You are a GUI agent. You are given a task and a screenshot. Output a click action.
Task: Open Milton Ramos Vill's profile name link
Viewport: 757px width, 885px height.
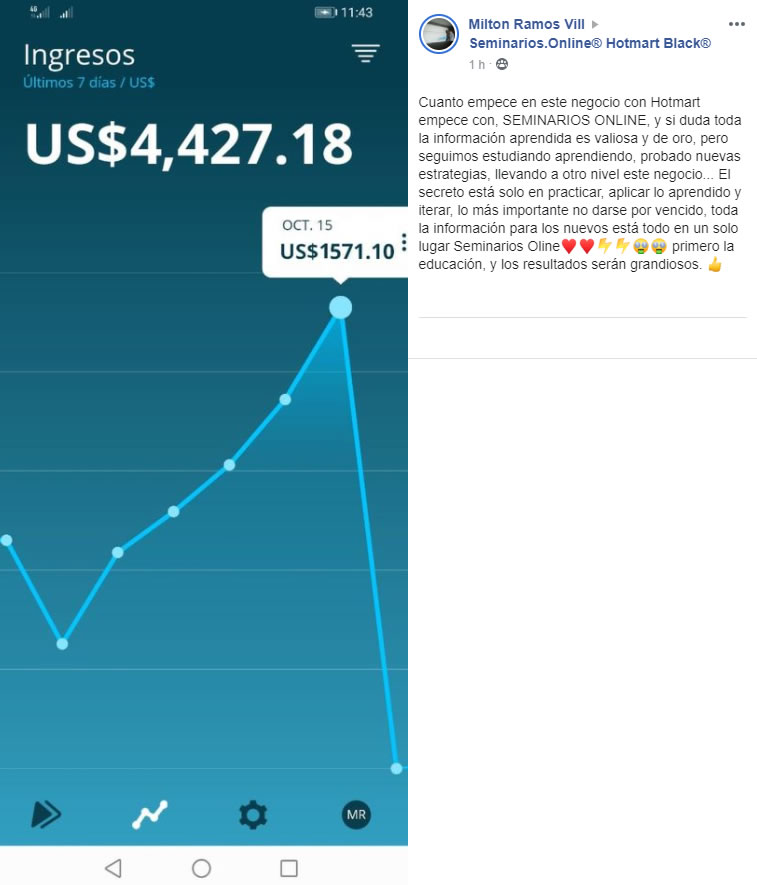coord(526,24)
